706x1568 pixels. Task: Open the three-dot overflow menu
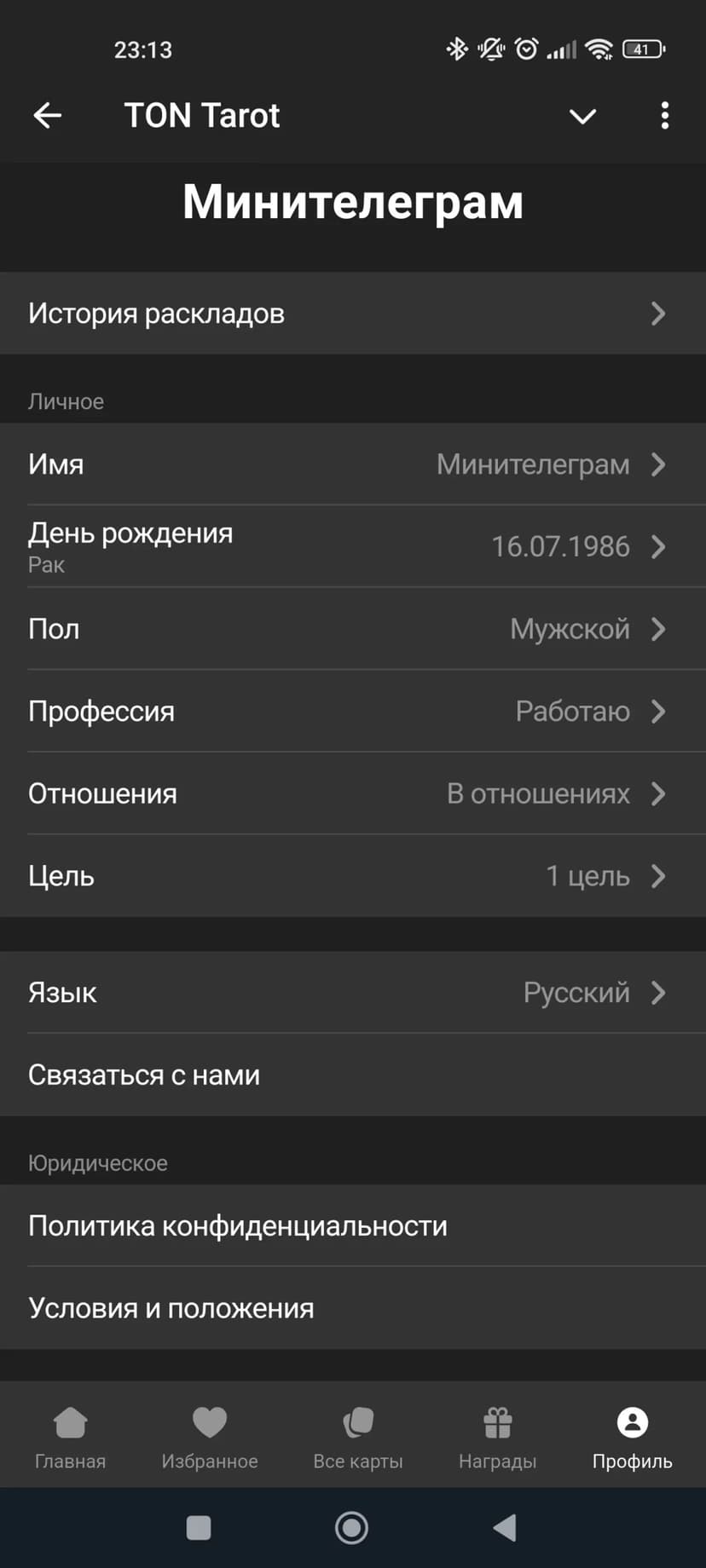pyautogui.click(x=664, y=116)
